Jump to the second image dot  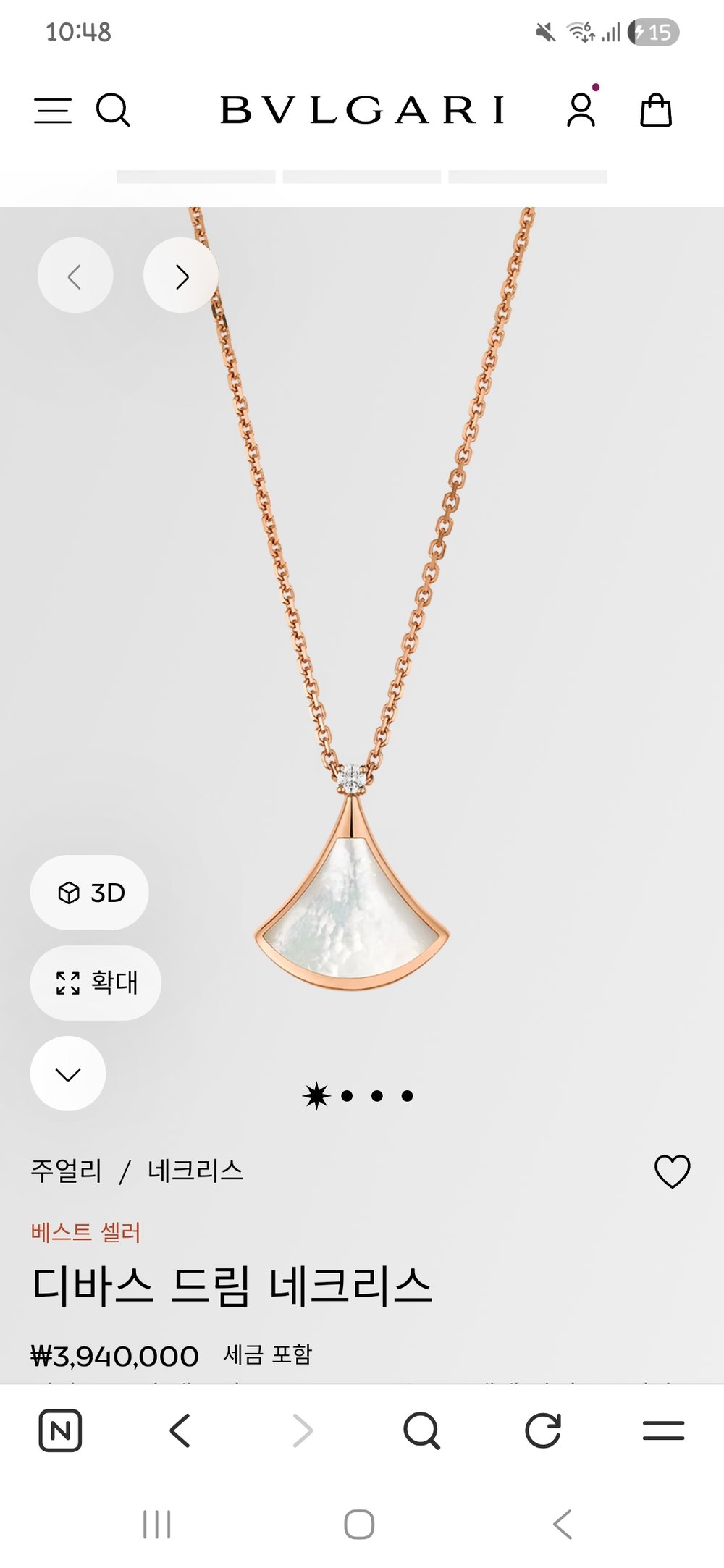[x=347, y=1096]
